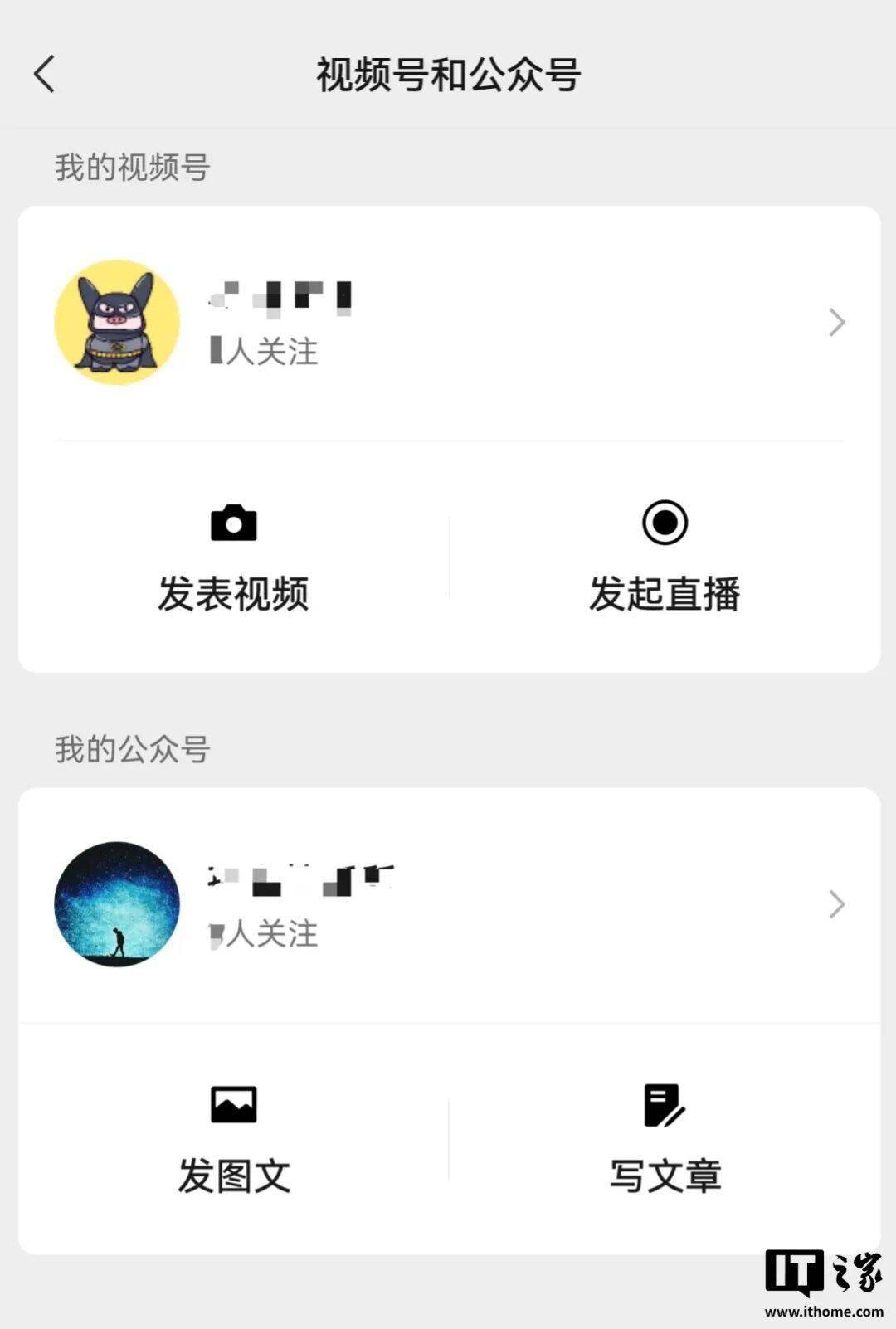Screen dimensions: 896x1329
Task: Tap 发表视频 to post a video
Action: click(233, 557)
